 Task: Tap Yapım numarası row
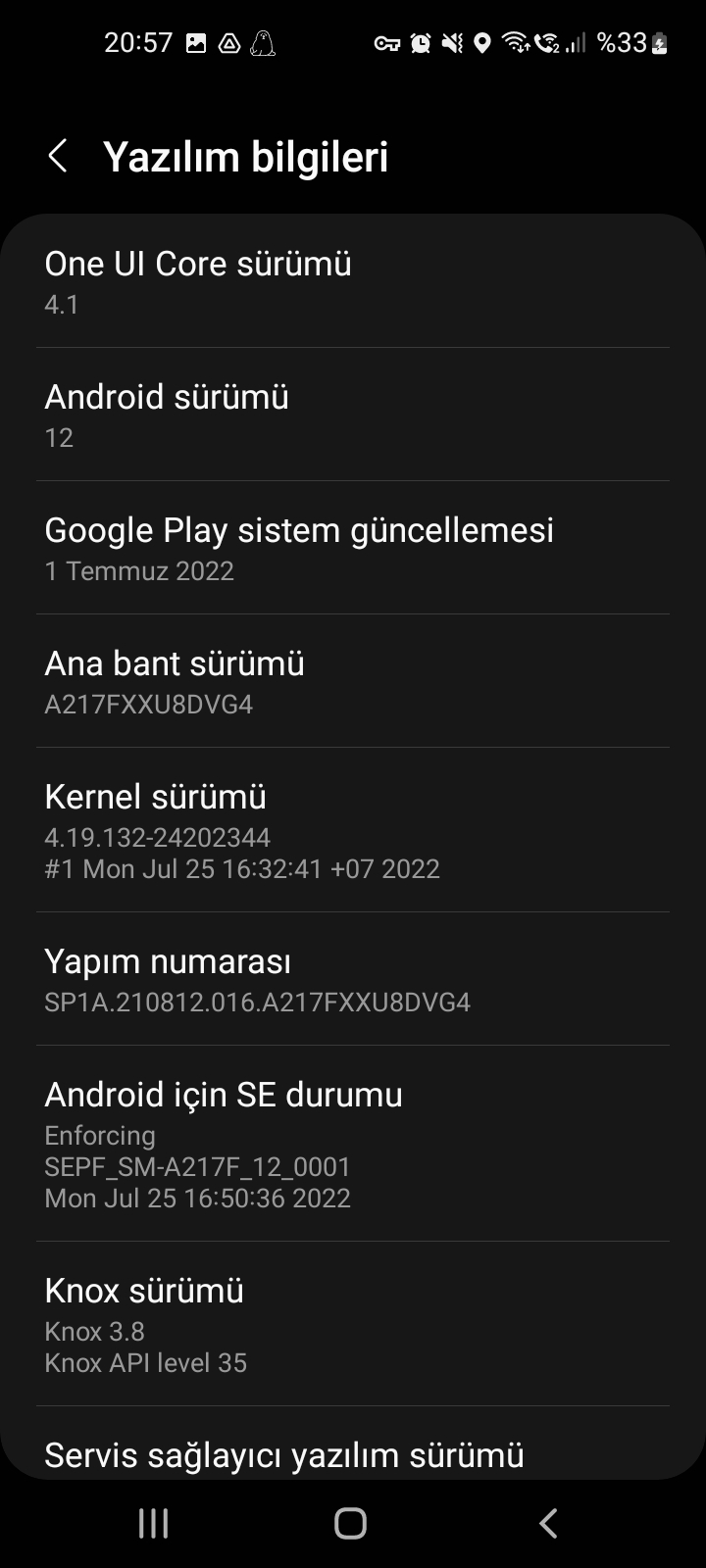click(353, 979)
